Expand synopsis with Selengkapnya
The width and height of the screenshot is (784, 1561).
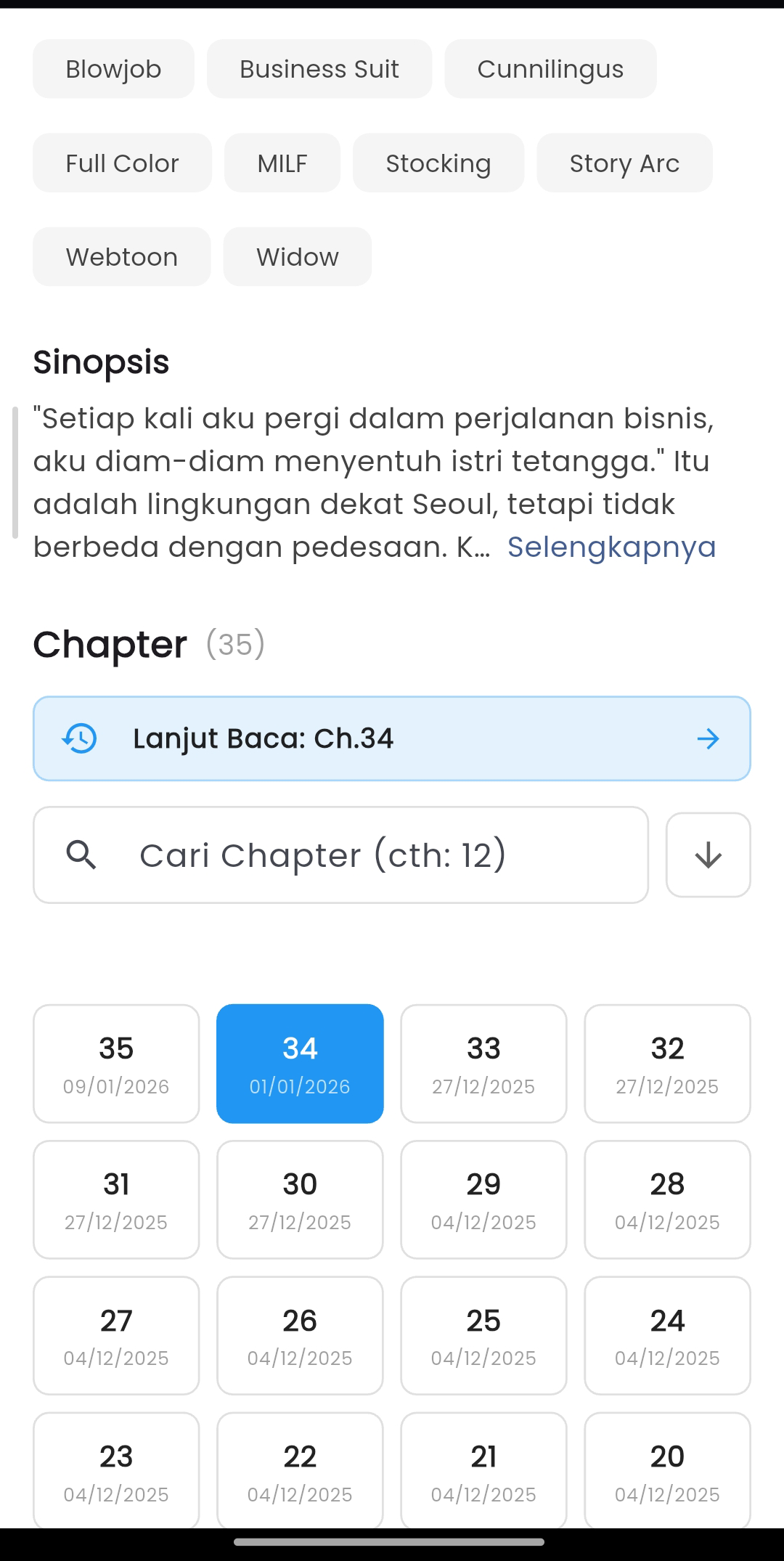click(x=611, y=547)
